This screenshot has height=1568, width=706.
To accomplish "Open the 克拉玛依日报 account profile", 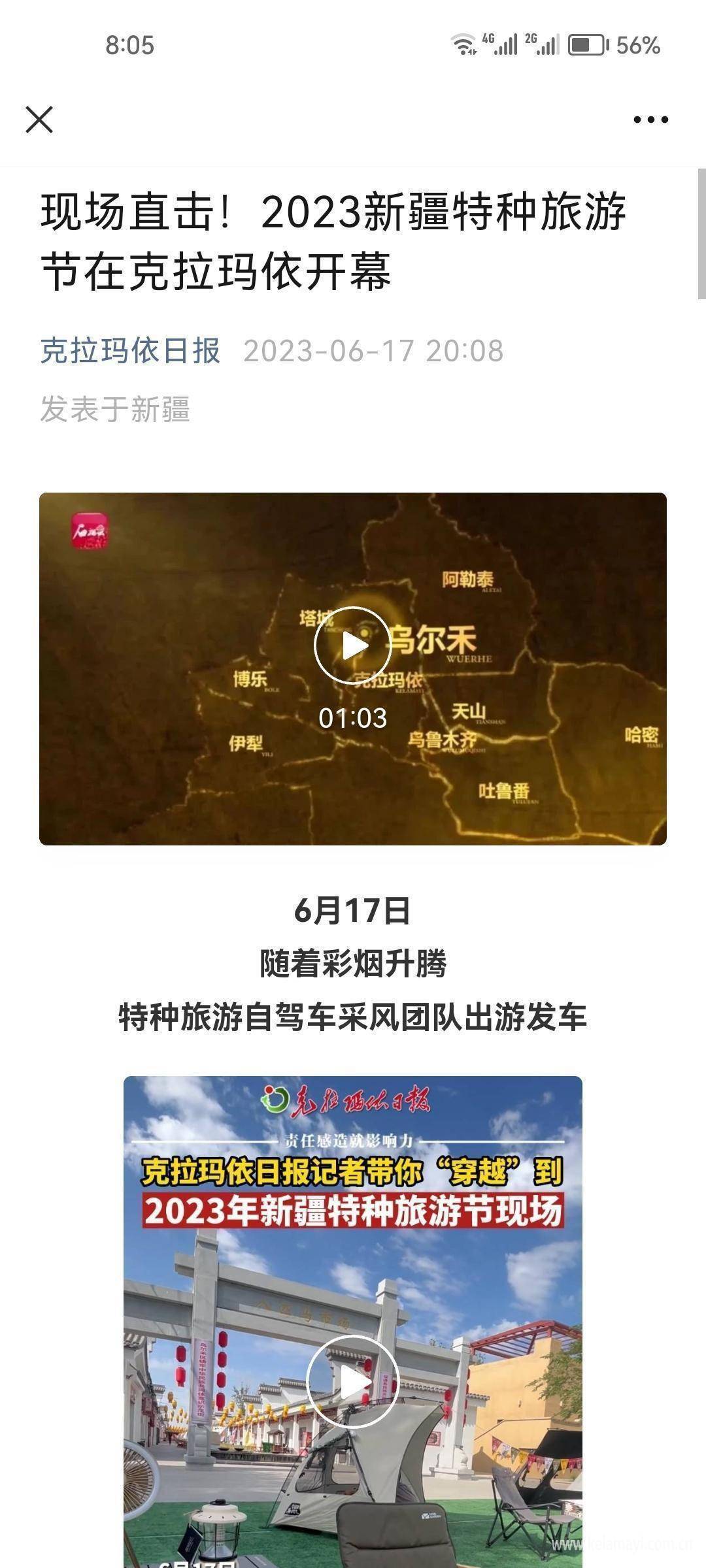I will [x=130, y=351].
